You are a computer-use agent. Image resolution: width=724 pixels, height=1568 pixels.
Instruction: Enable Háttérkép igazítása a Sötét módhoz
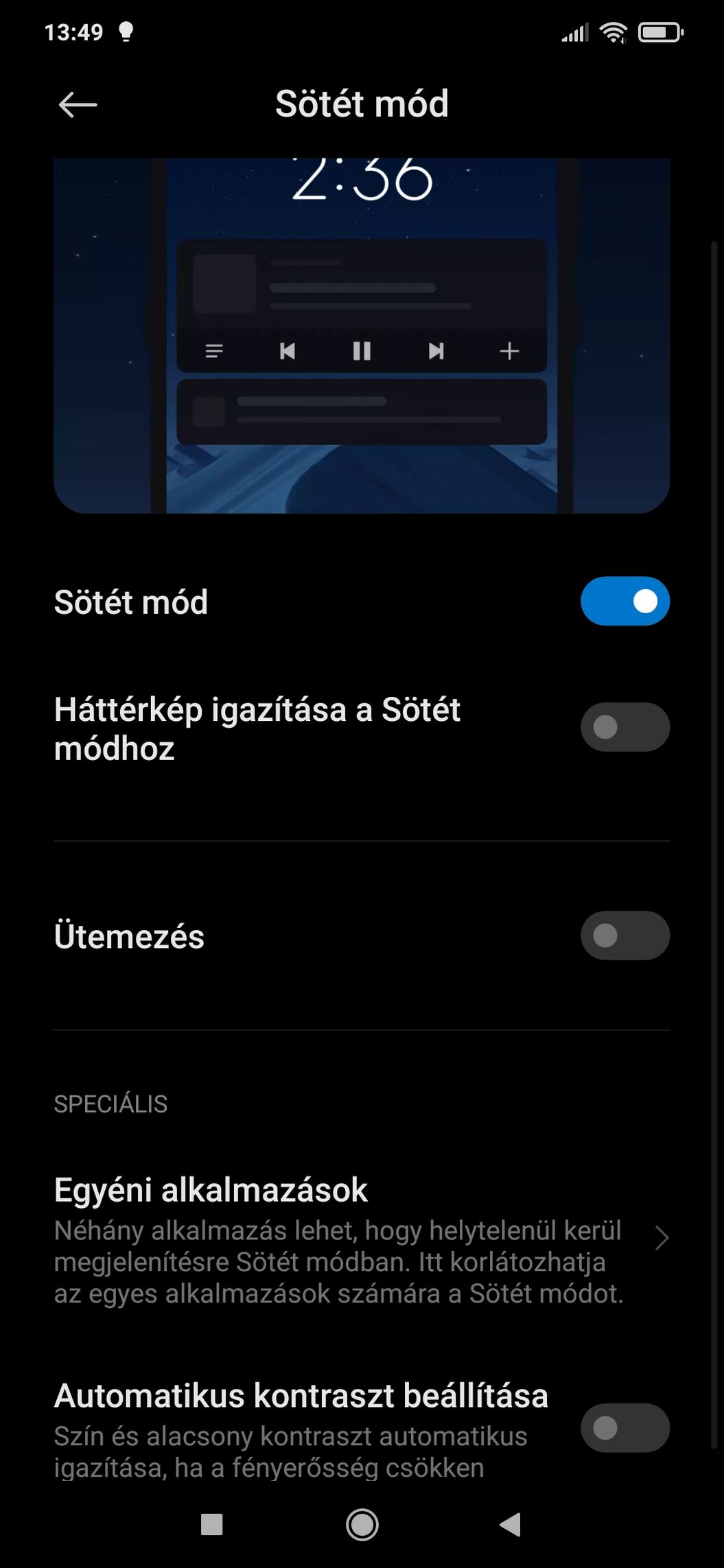click(x=624, y=727)
